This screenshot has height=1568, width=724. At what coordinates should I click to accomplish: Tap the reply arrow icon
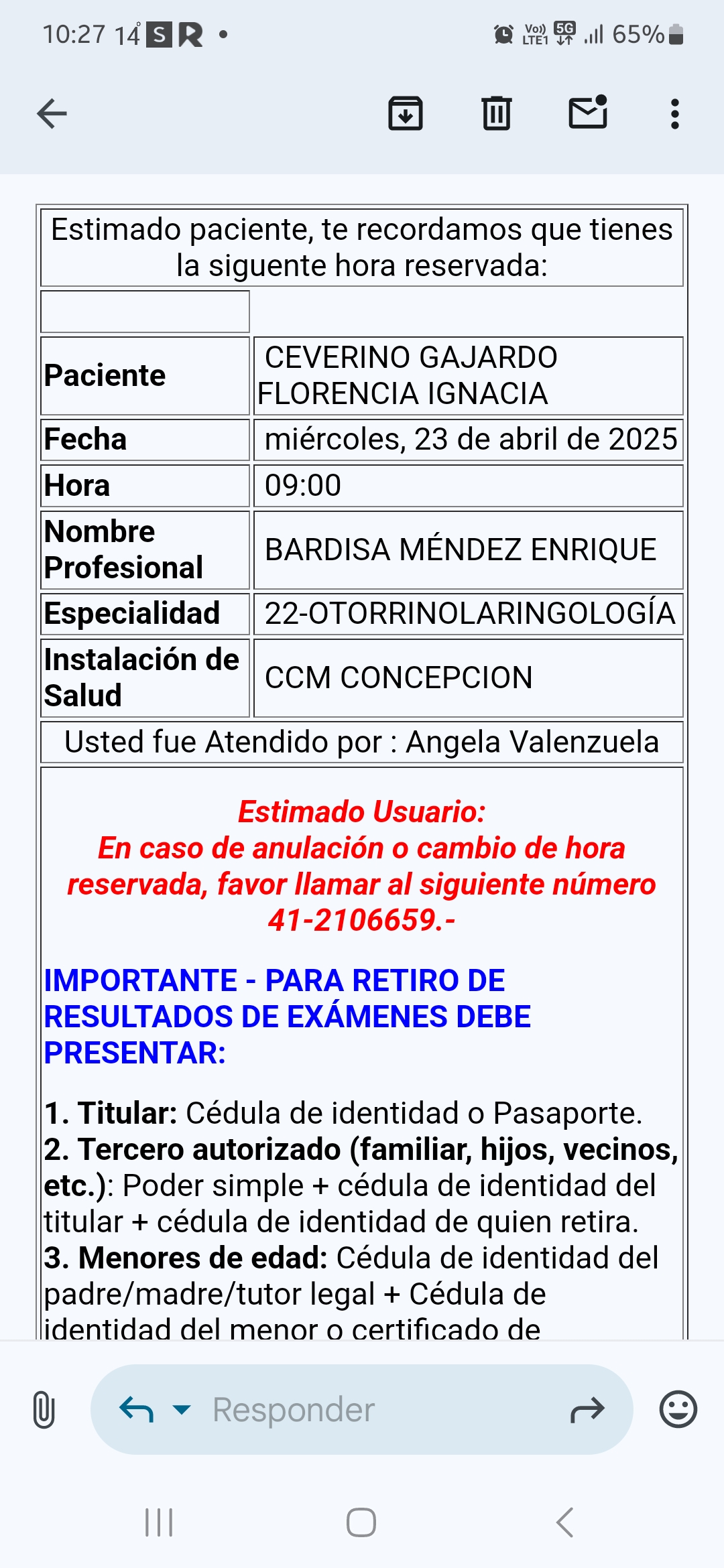136,1409
